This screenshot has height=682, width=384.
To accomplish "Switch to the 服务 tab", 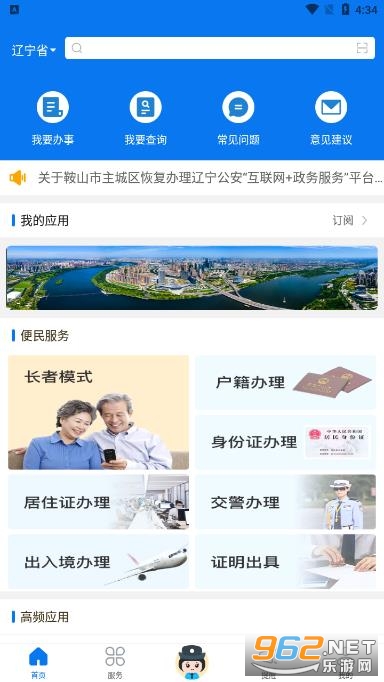I will (x=115, y=662).
